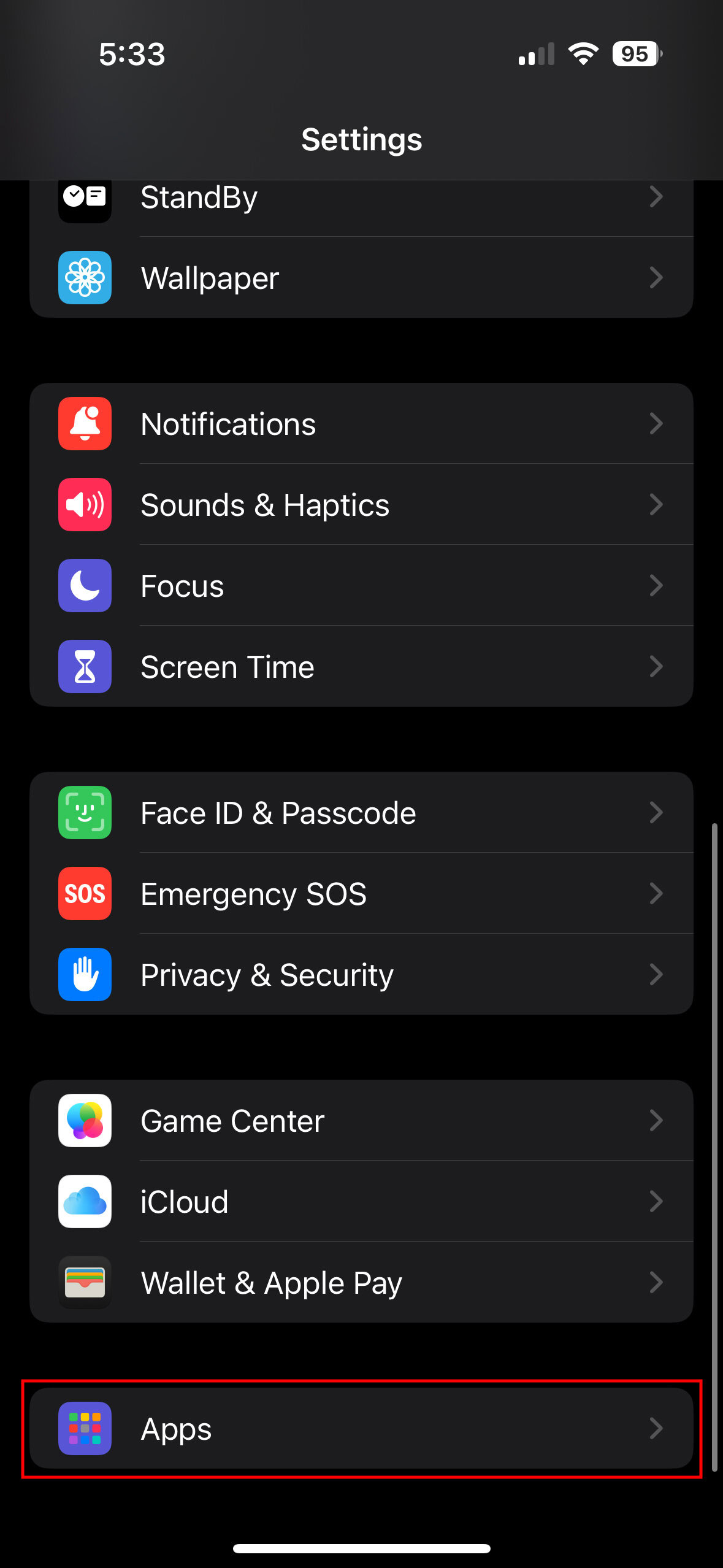Open Wallet & Apple Pay settings
This screenshot has height=1568, width=723.
tap(362, 1283)
